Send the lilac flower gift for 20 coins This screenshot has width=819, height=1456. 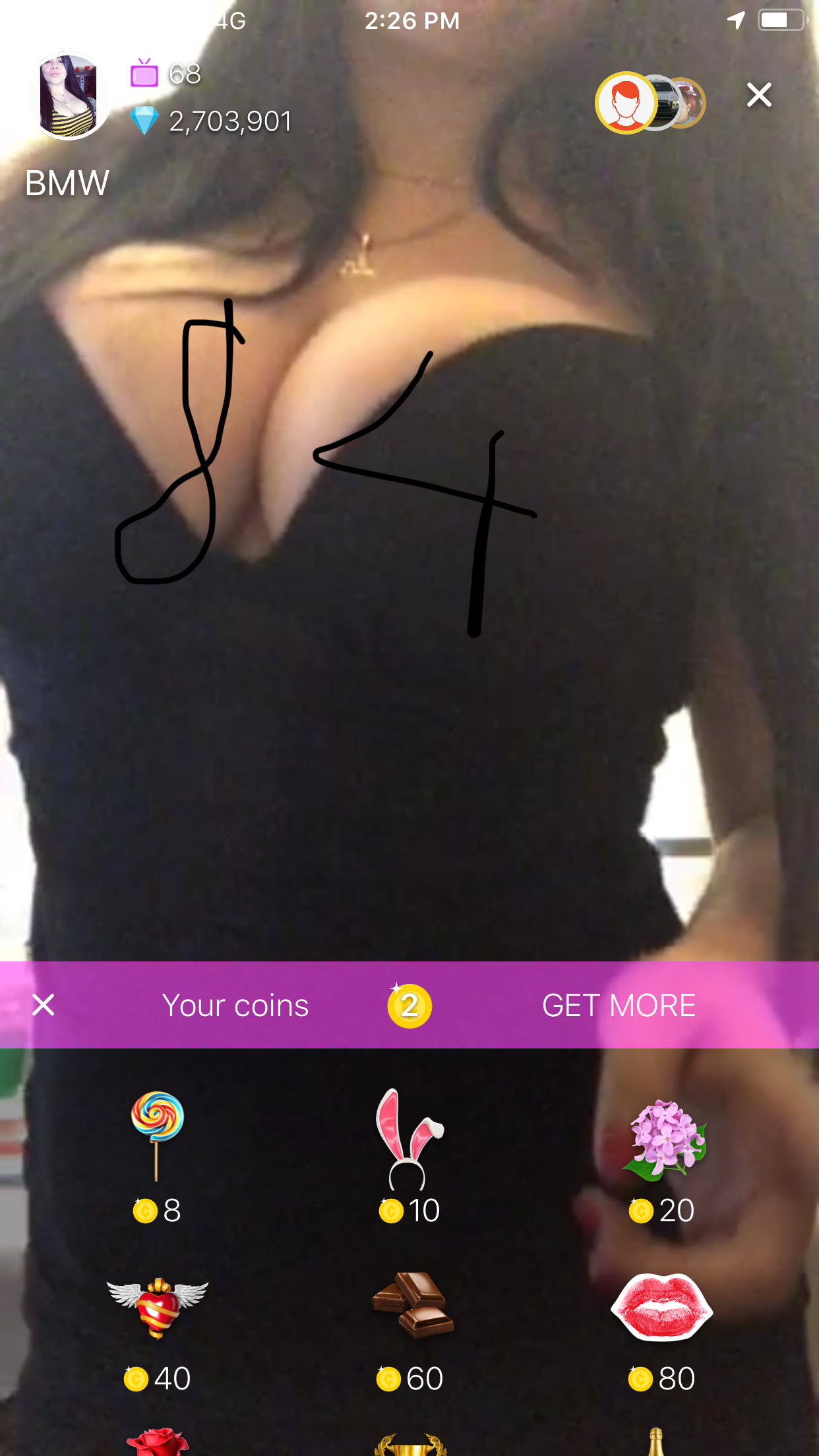pyautogui.click(x=662, y=1155)
